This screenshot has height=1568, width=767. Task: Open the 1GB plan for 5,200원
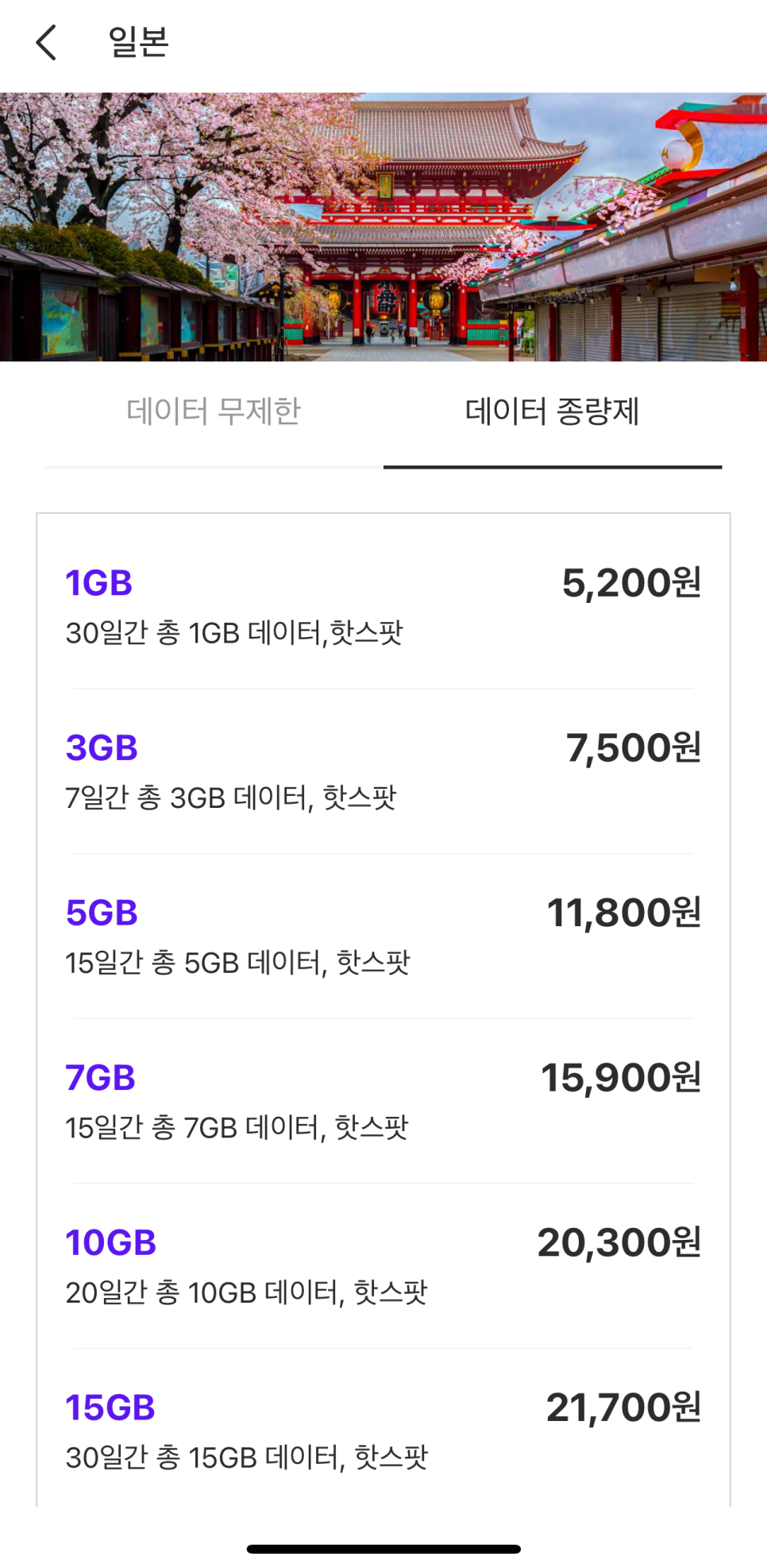tap(383, 607)
